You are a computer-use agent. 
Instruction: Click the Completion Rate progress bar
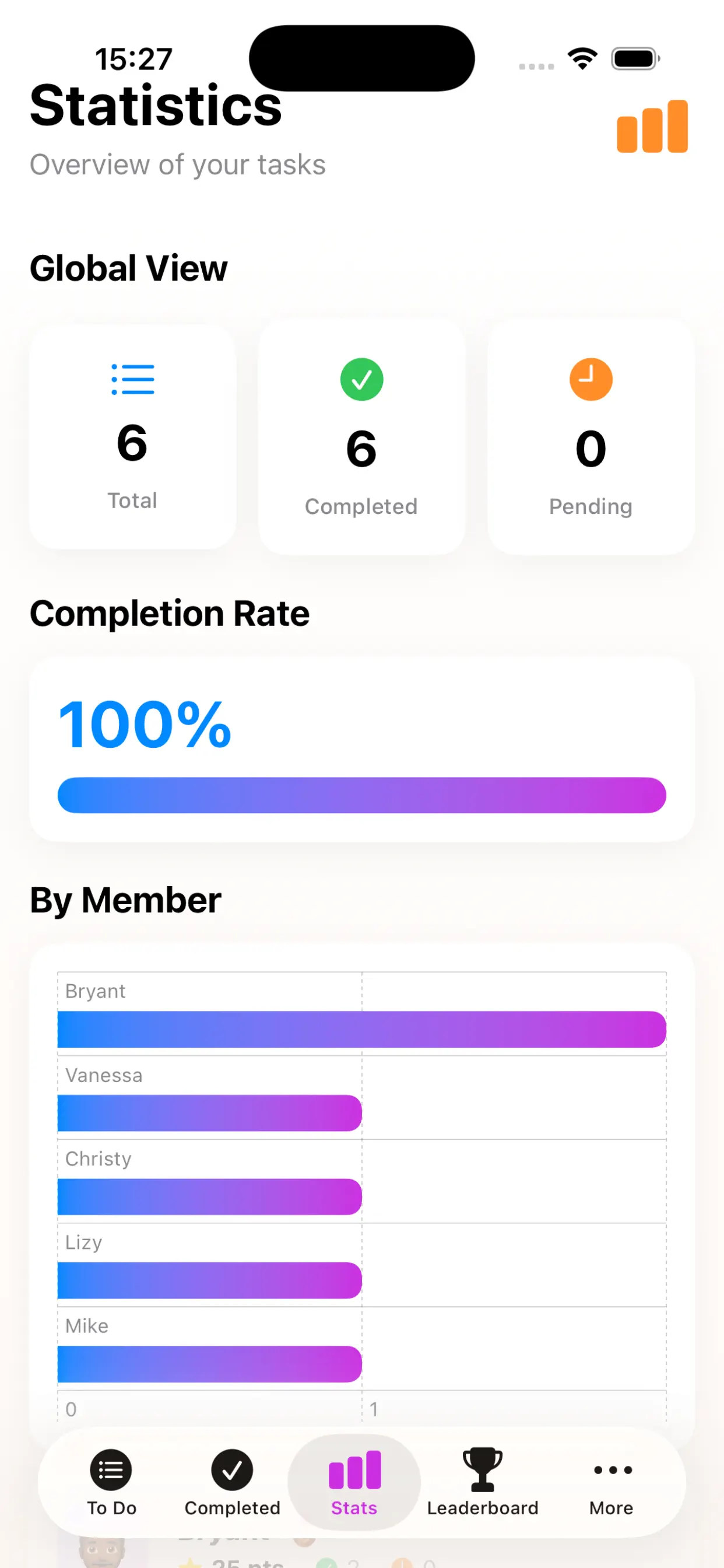tap(361, 795)
